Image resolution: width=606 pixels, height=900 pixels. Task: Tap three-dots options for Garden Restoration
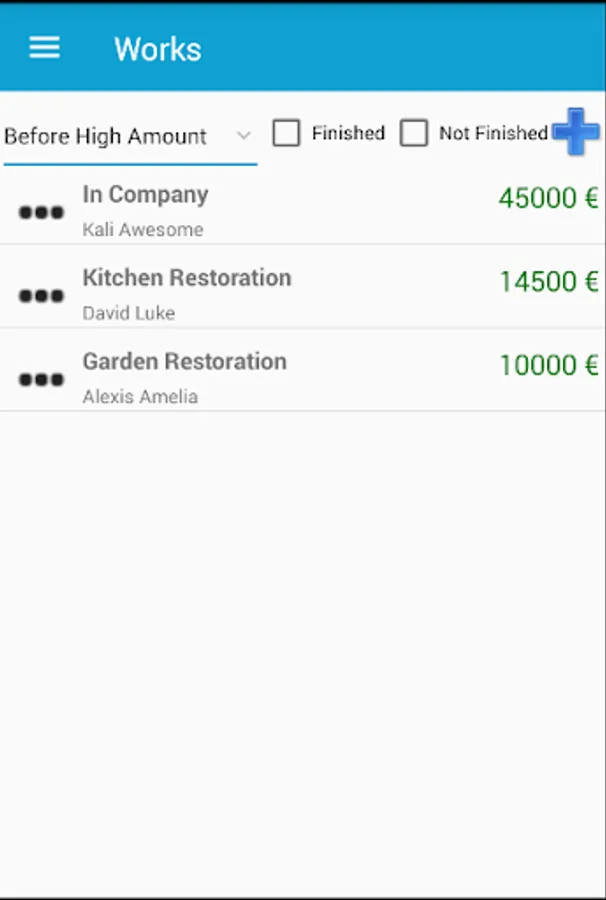coord(41,380)
